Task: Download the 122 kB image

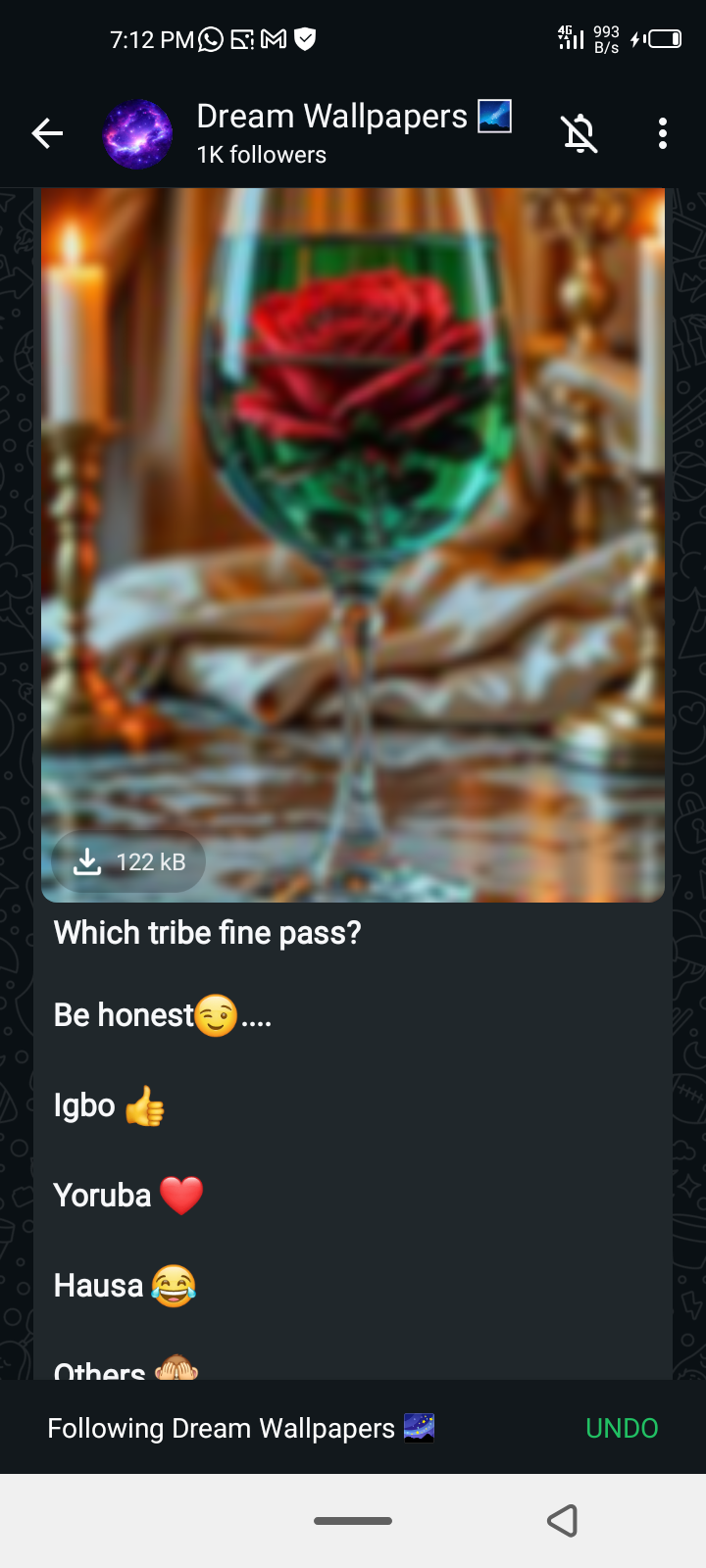Action: tap(128, 861)
